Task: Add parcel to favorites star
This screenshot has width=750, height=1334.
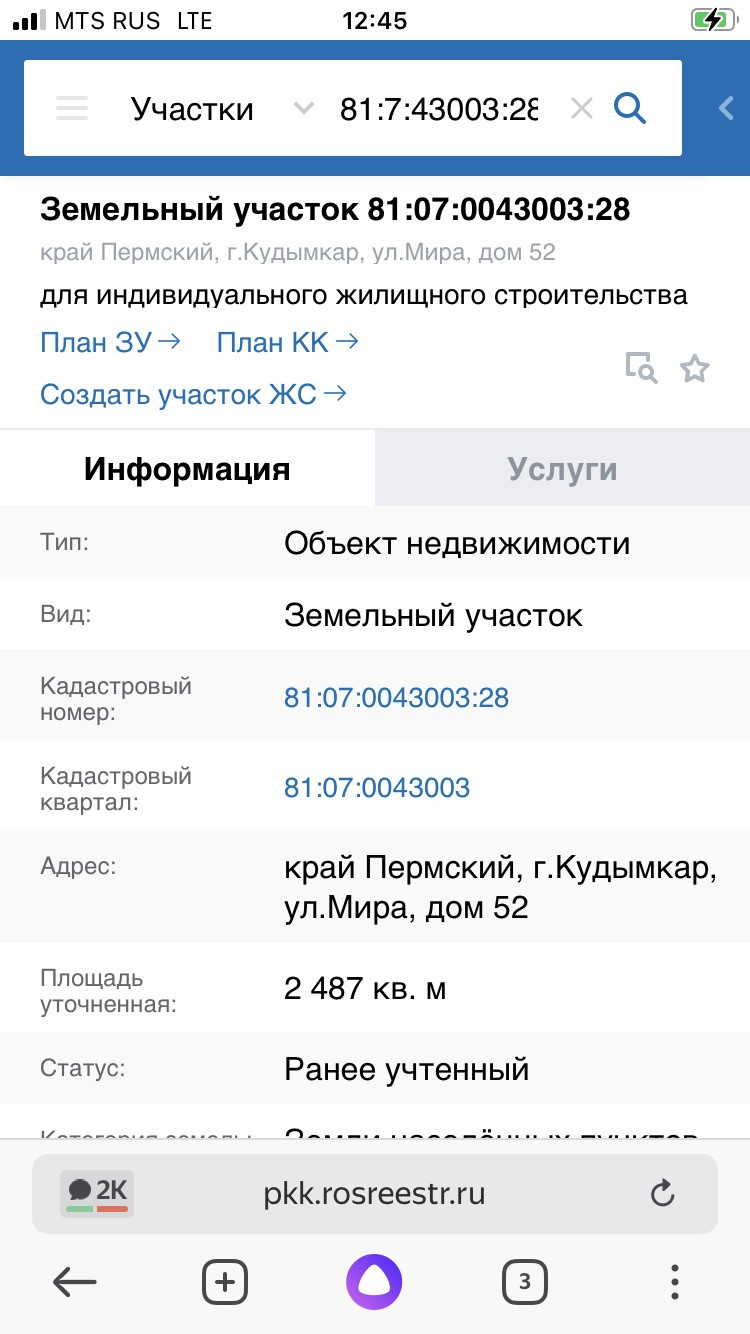Action: click(x=694, y=368)
